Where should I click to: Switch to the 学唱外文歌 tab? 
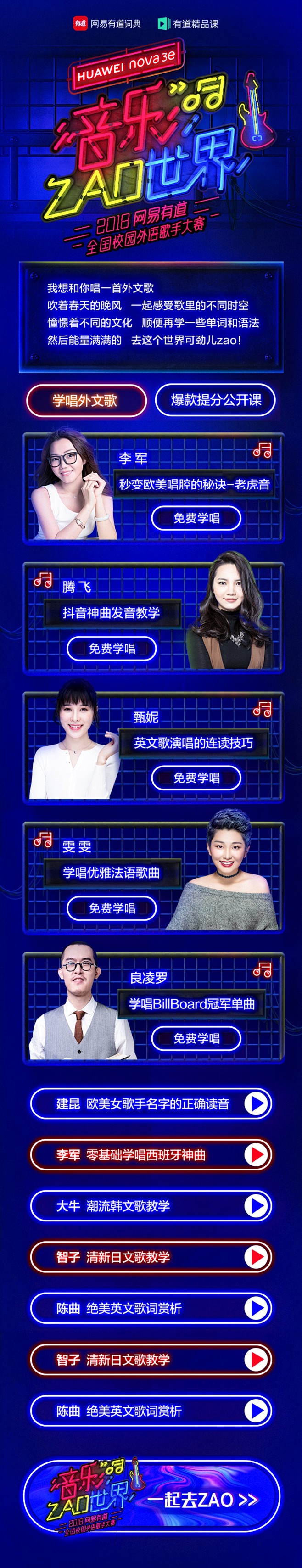[86, 401]
